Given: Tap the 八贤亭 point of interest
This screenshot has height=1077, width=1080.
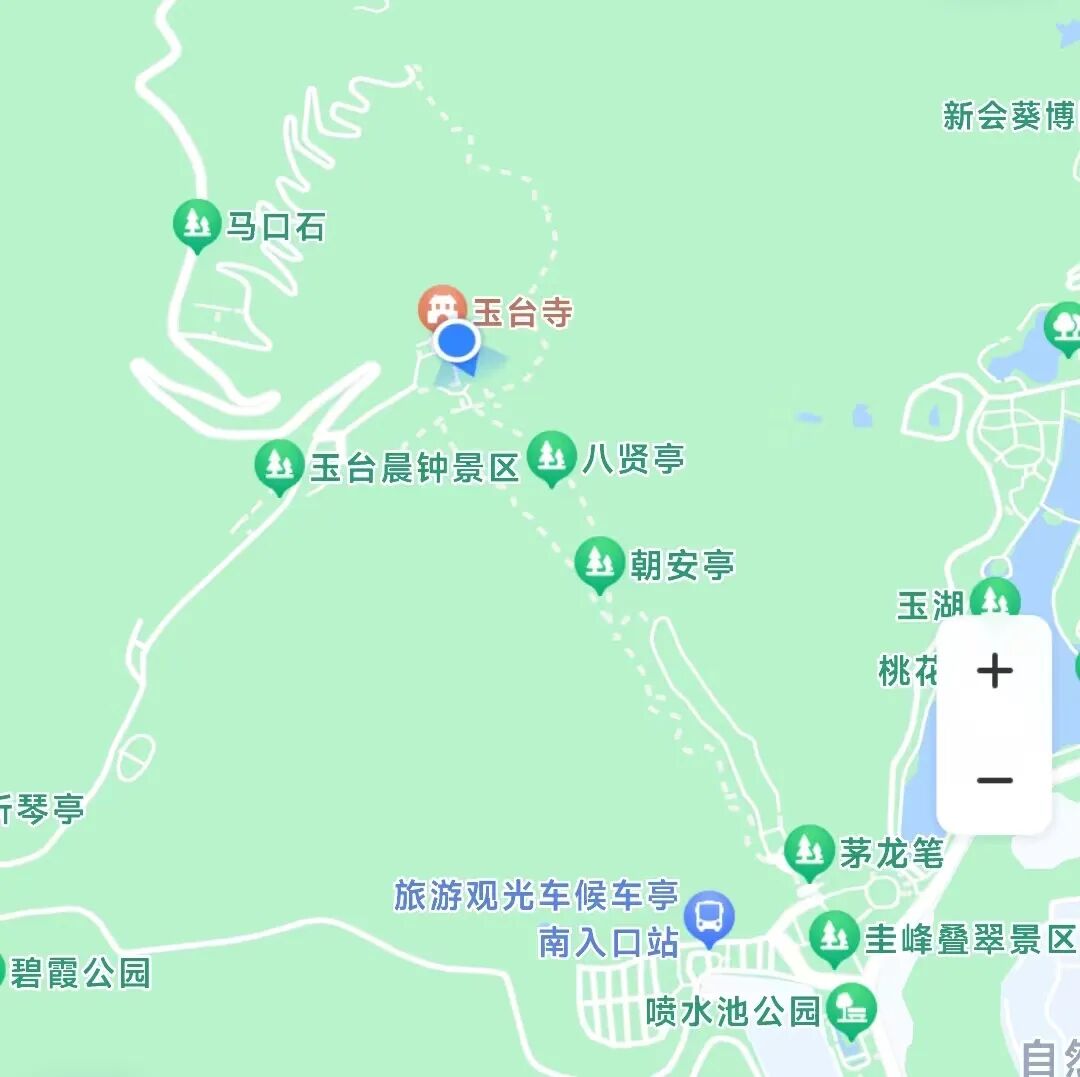Looking at the screenshot, I should pyautogui.click(x=550, y=456).
